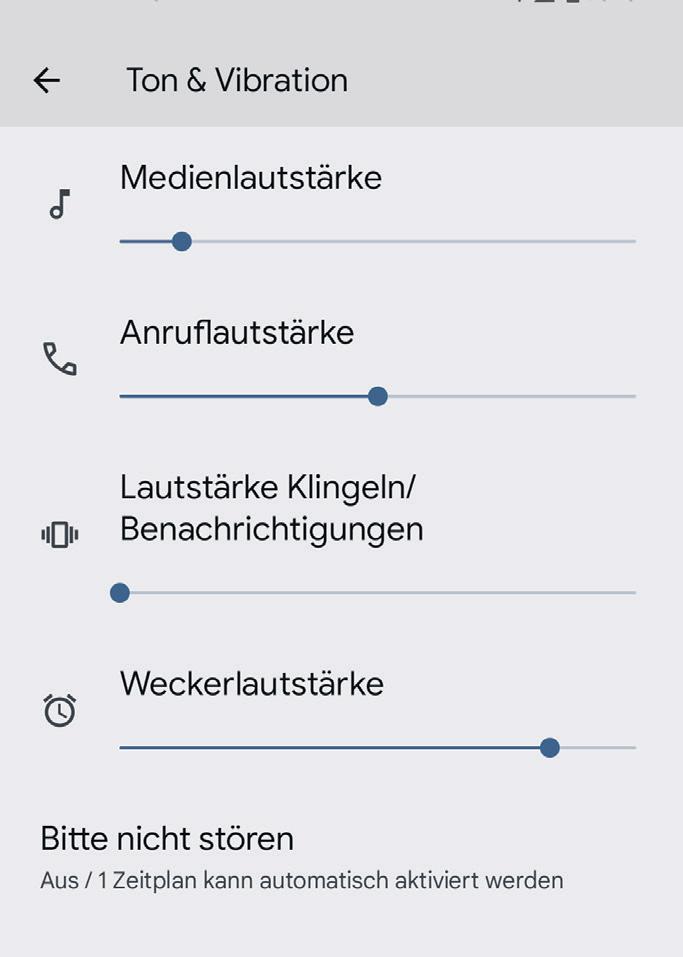Screen dimensions: 683x957
Task: Tap the Medienlautstärke slider track
Action: click(x=377, y=242)
